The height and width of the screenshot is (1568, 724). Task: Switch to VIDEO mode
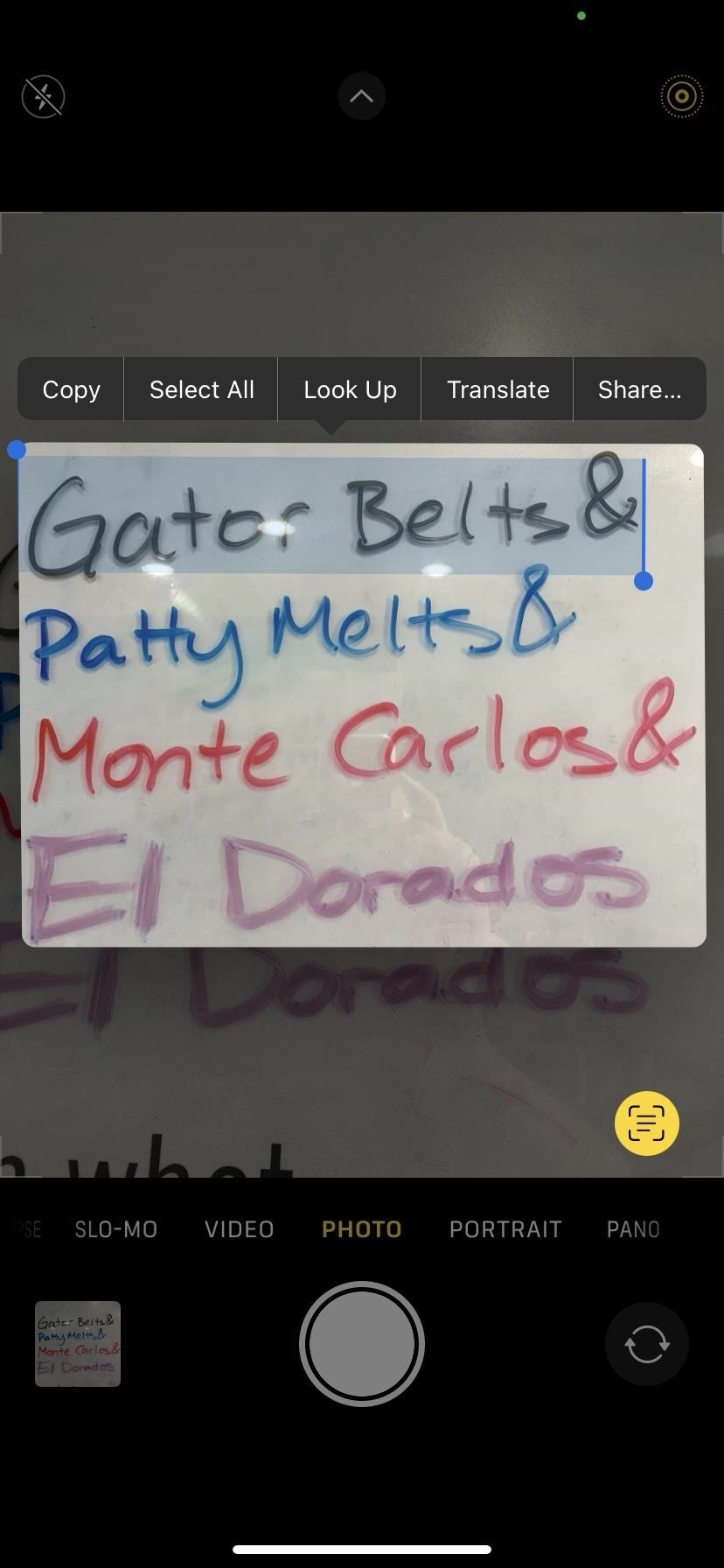[x=239, y=1229]
